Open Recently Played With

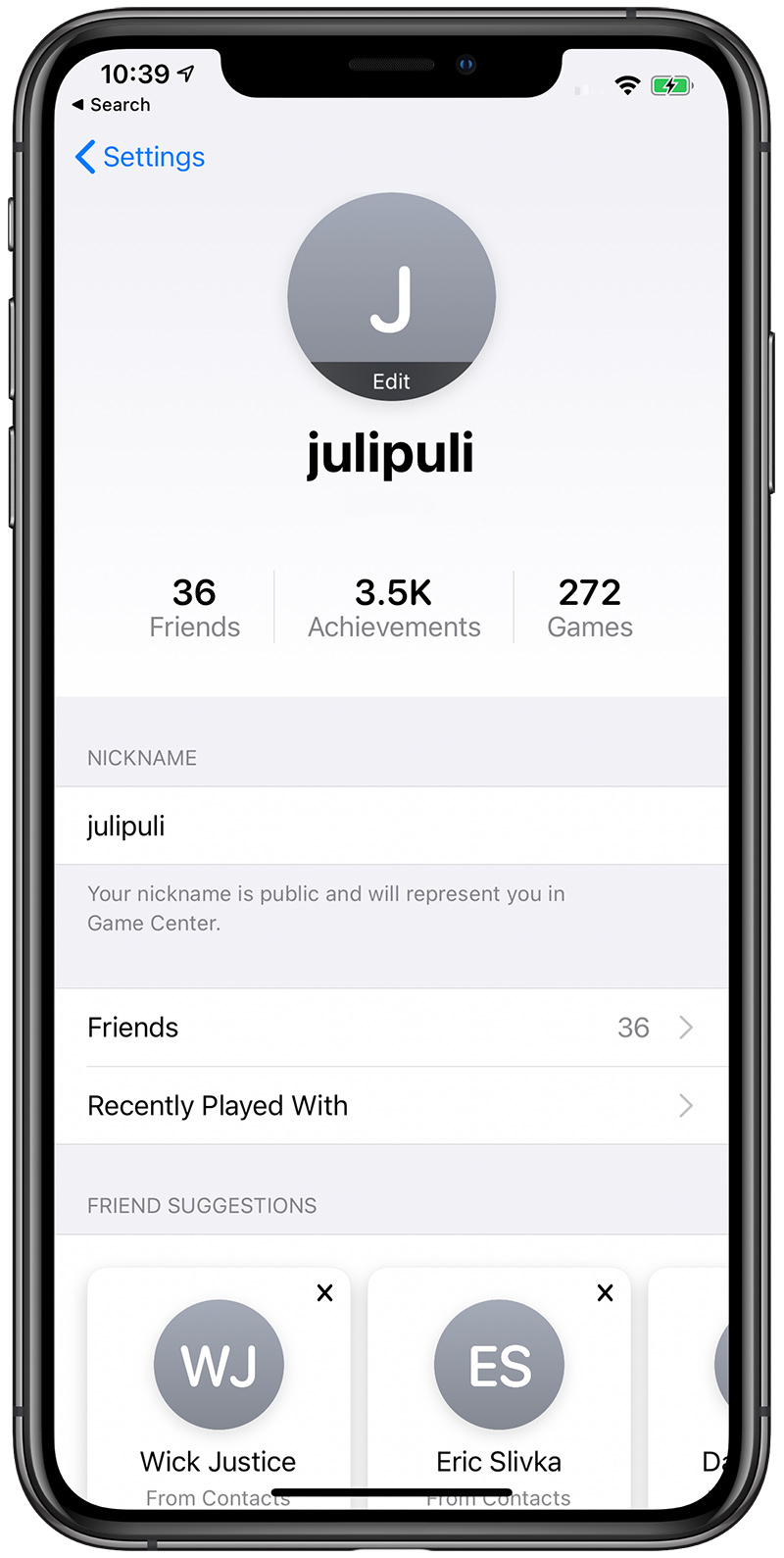392,1106
